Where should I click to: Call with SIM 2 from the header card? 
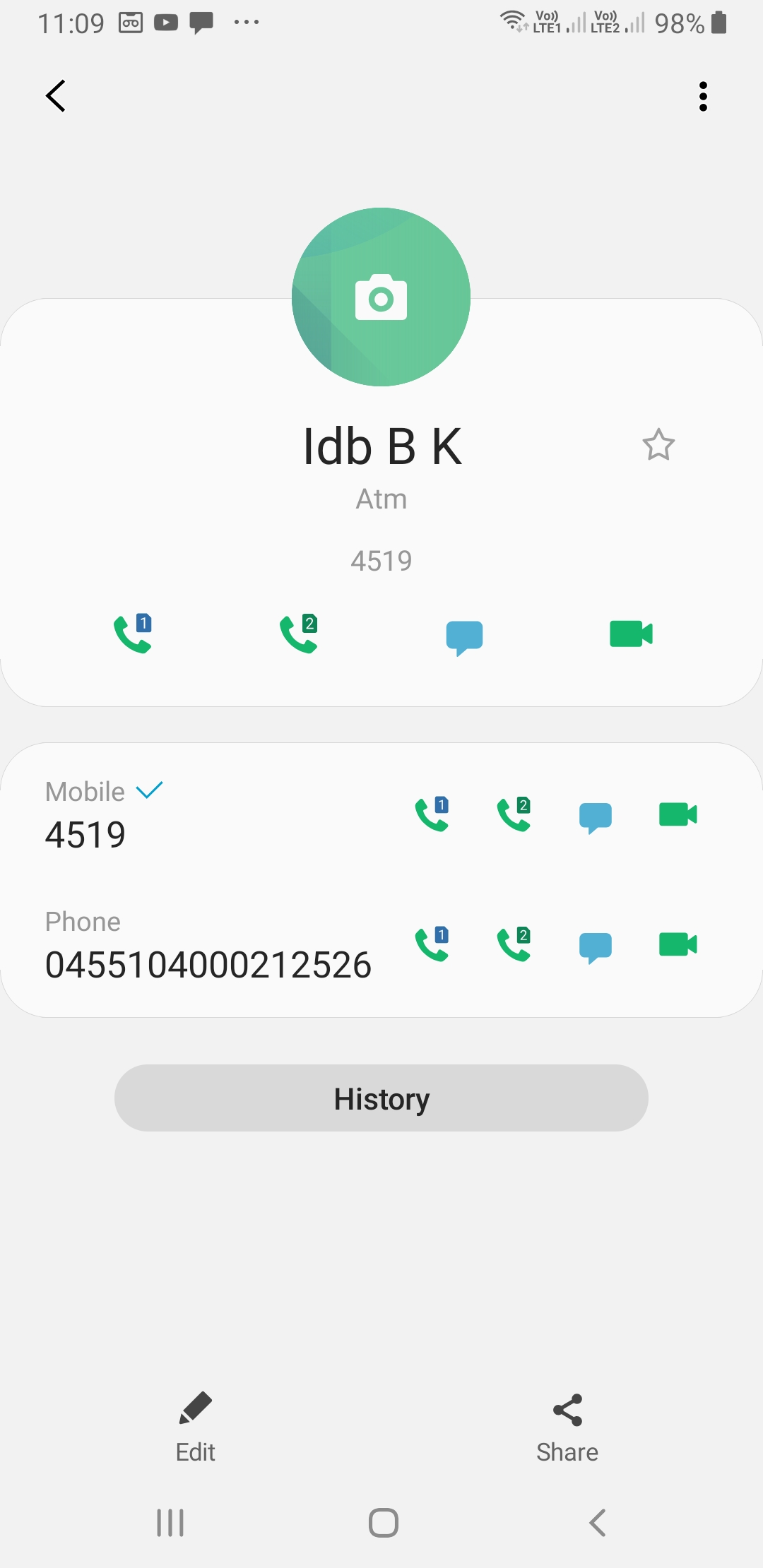(x=299, y=634)
